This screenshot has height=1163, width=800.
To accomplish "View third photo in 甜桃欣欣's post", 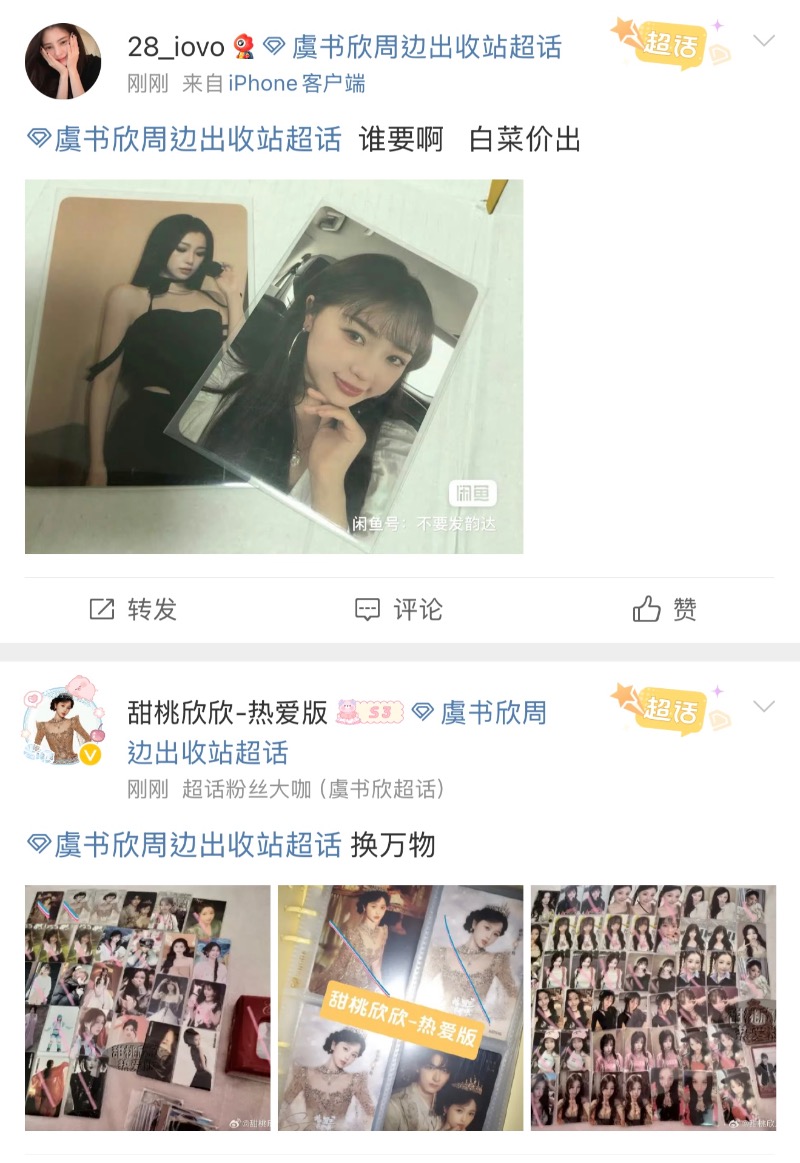I will pos(653,1007).
